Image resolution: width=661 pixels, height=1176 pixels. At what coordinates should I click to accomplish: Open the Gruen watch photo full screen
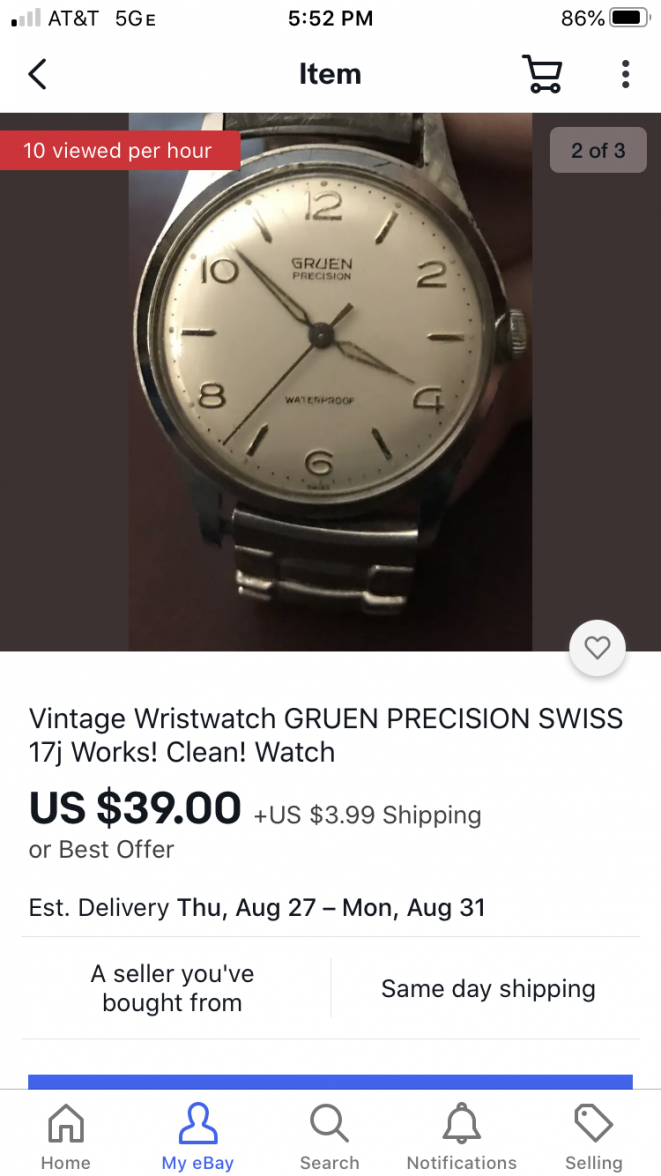pos(330,380)
